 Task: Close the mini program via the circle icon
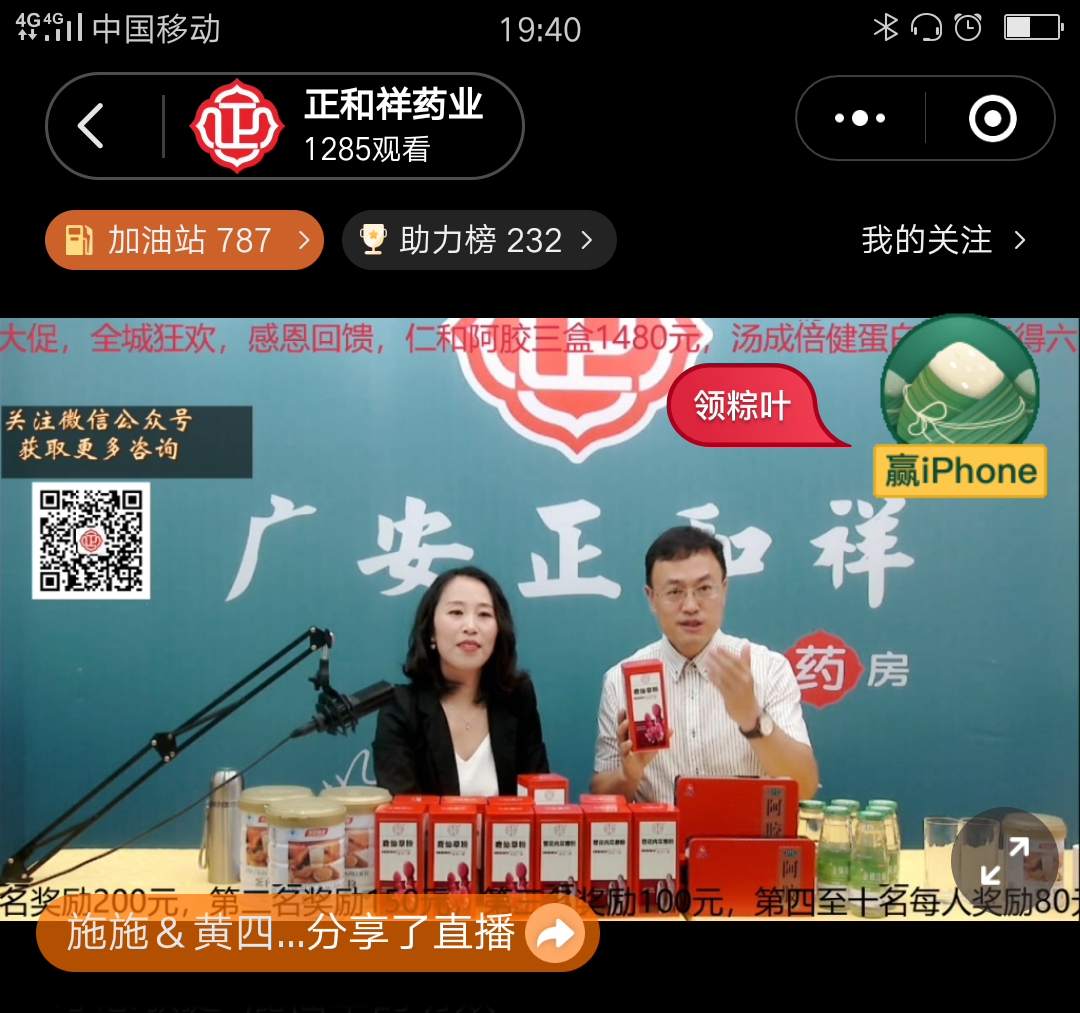tap(992, 119)
